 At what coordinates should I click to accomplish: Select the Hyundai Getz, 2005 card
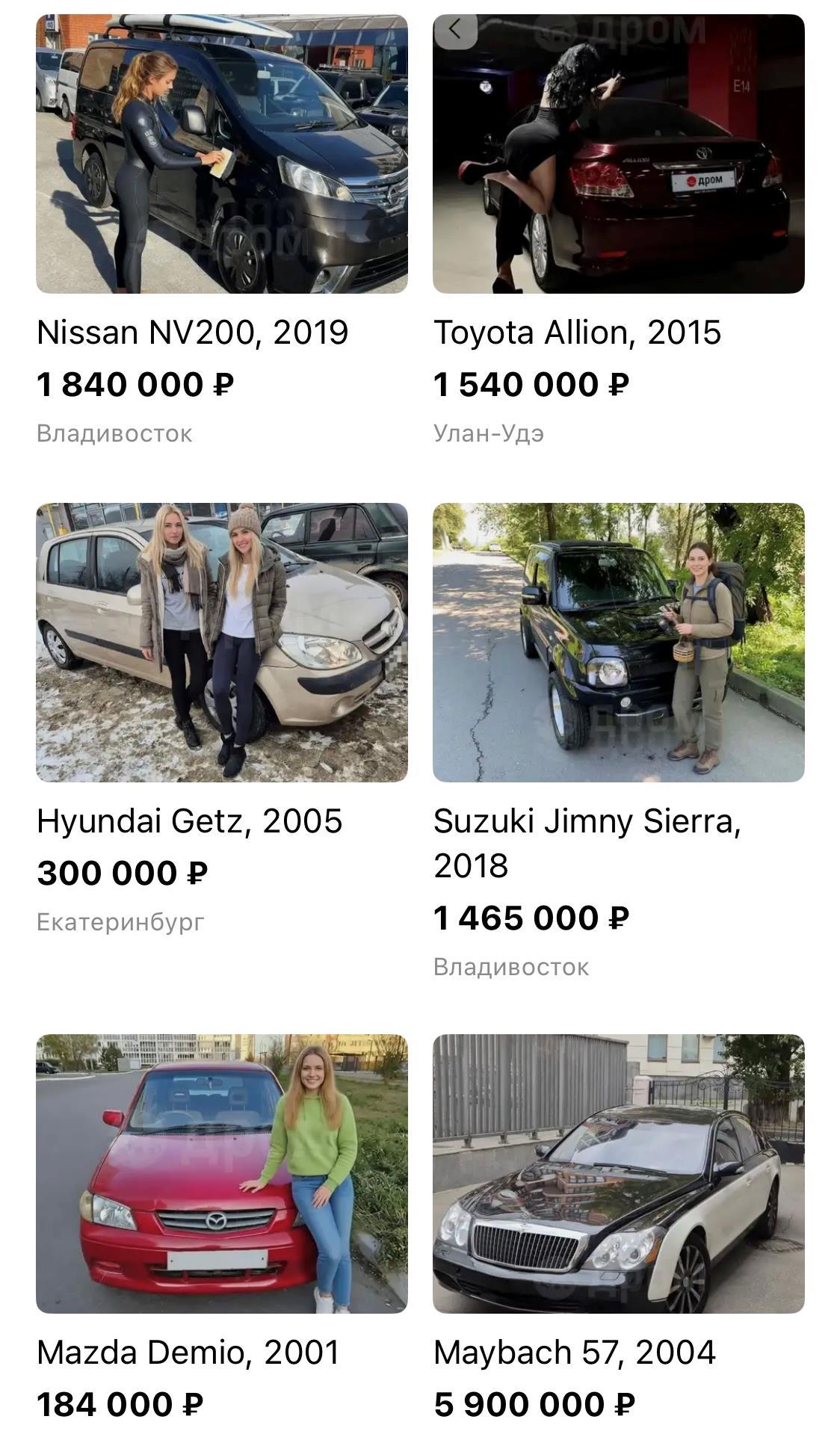point(222,643)
